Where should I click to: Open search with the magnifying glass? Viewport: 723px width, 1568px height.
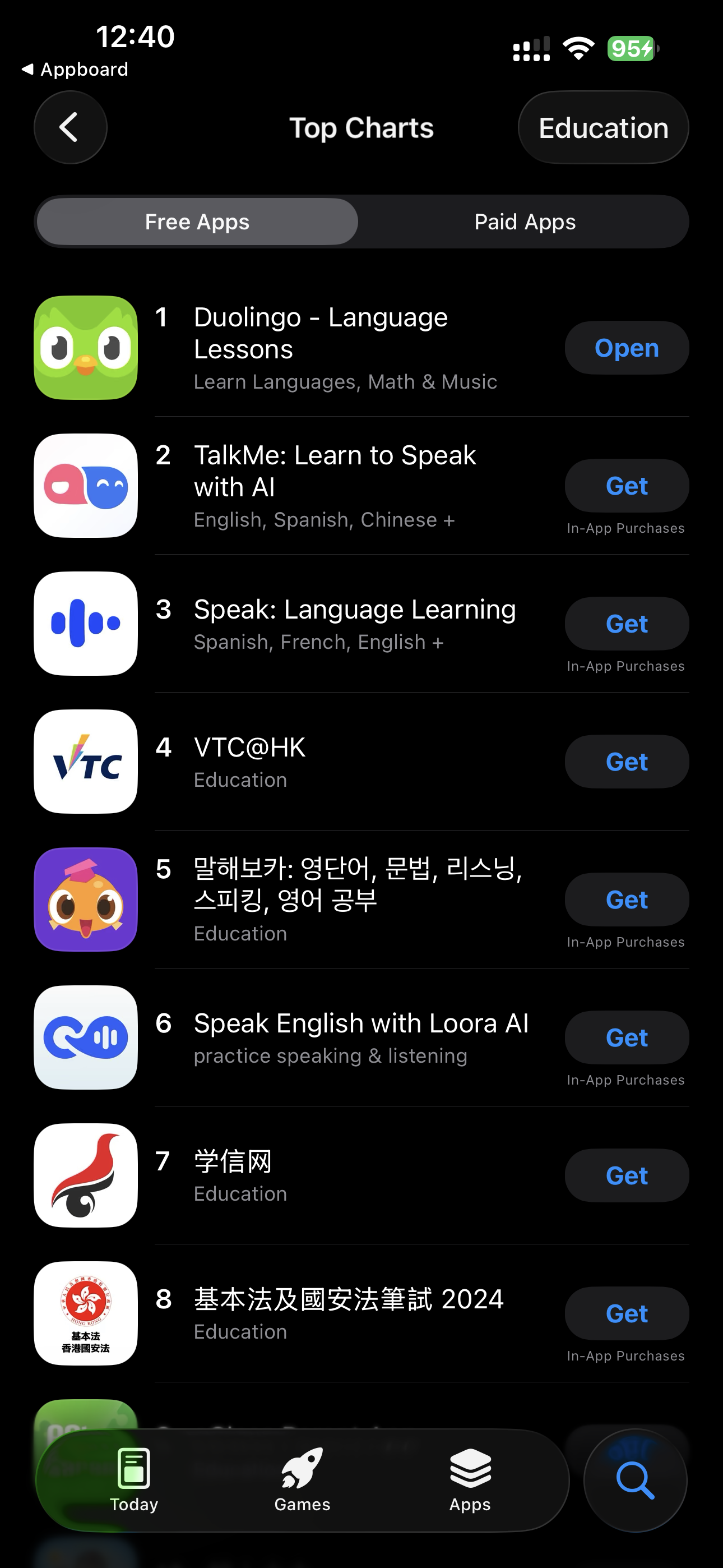[x=636, y=1481]
